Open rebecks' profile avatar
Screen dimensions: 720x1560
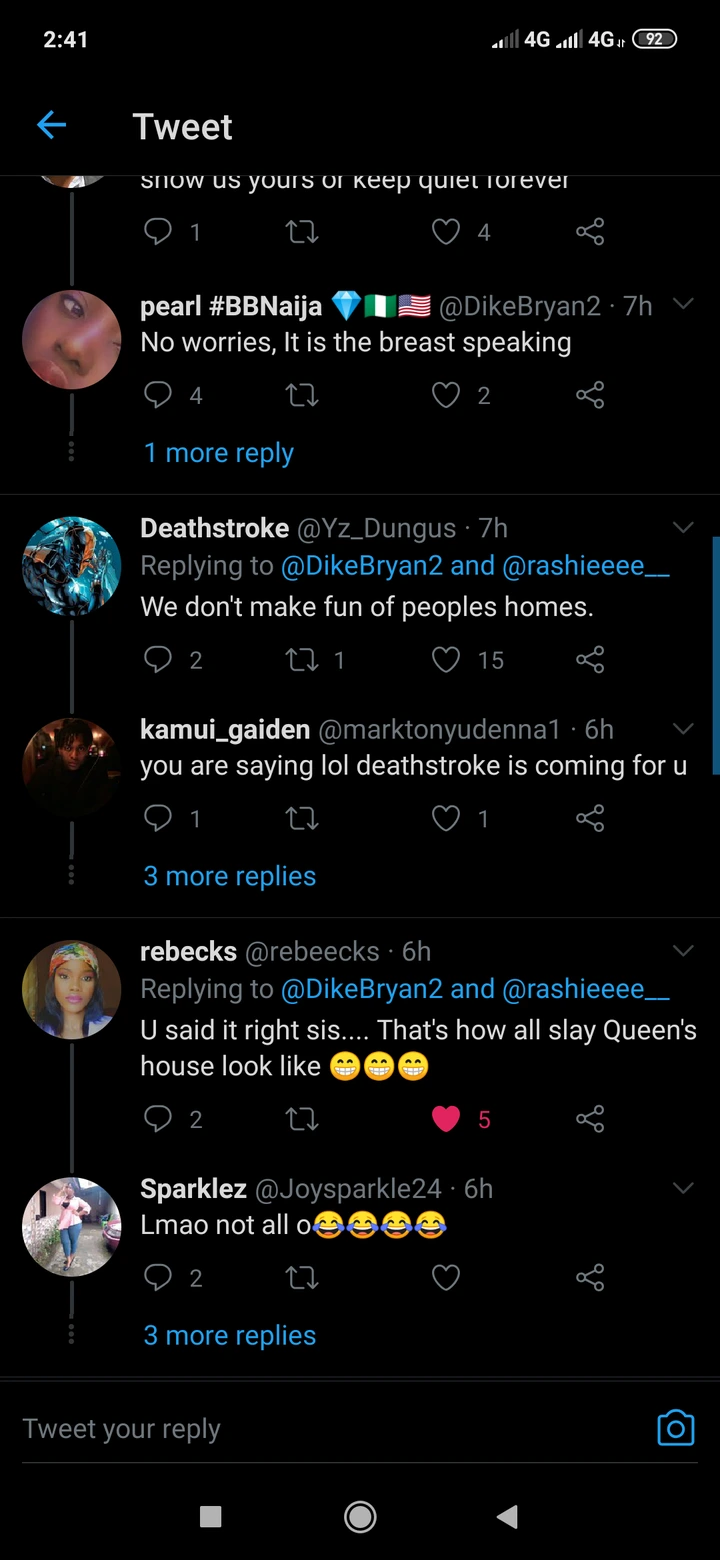click(71, 990)
